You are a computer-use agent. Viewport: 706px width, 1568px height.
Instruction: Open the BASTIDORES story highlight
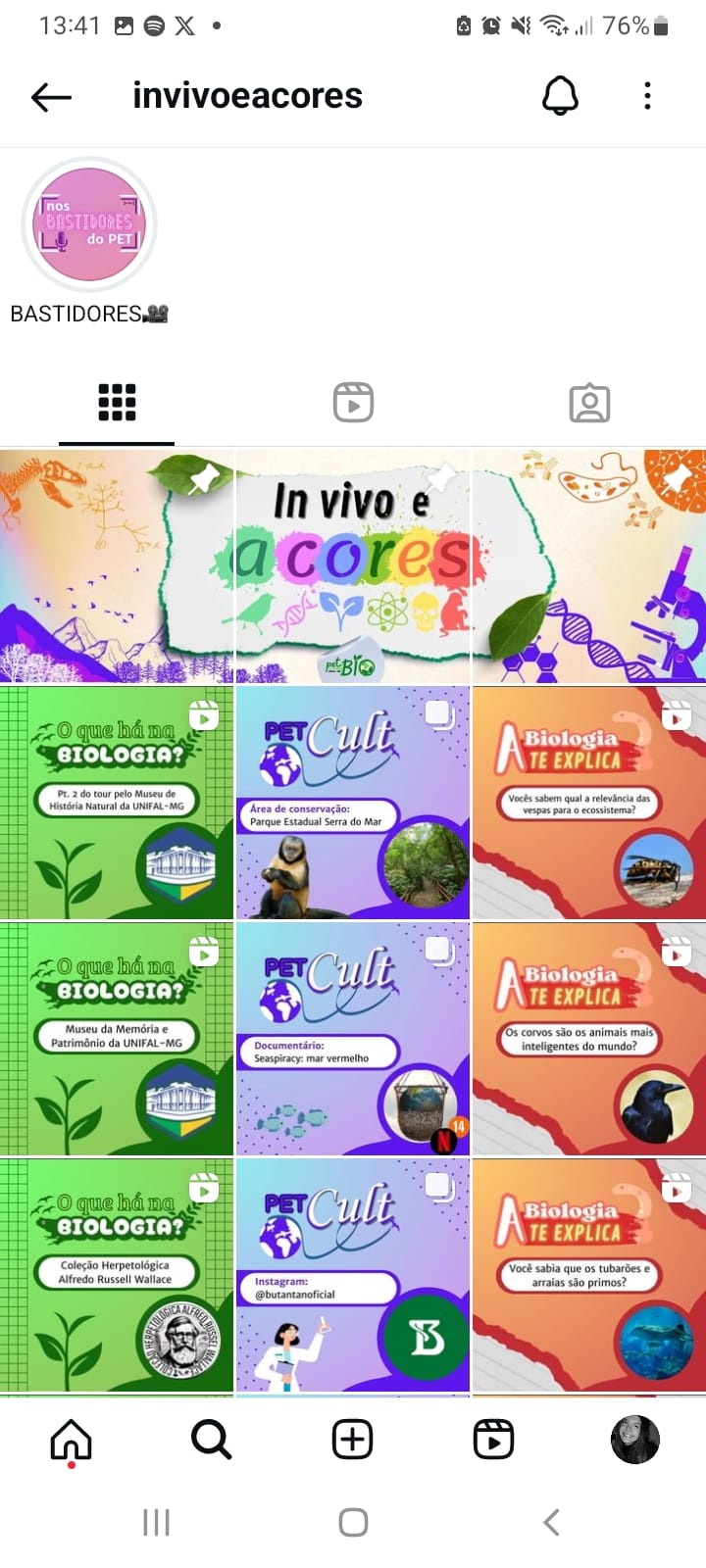(89, 225)
